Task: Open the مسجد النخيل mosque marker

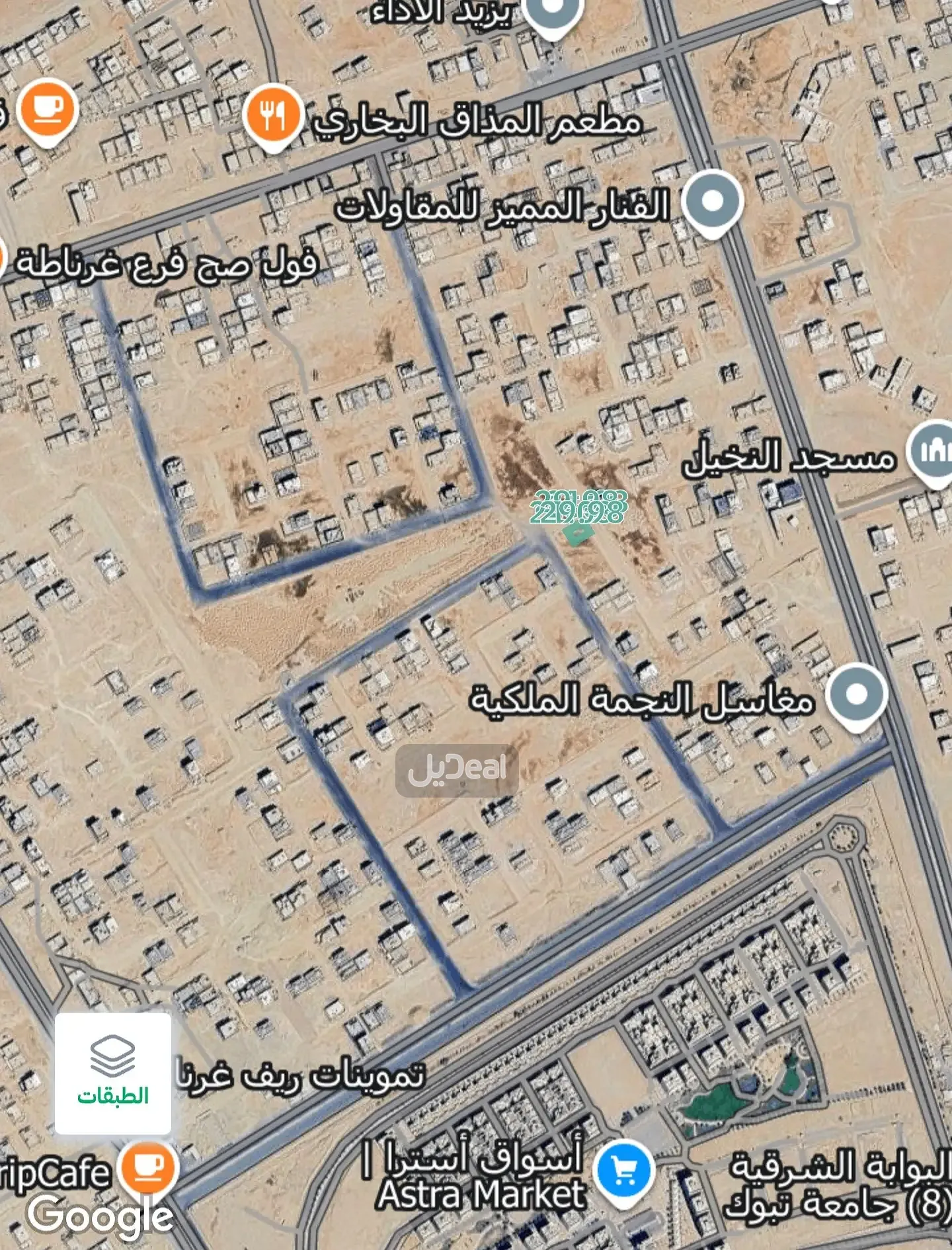Action: pos(933,451)
